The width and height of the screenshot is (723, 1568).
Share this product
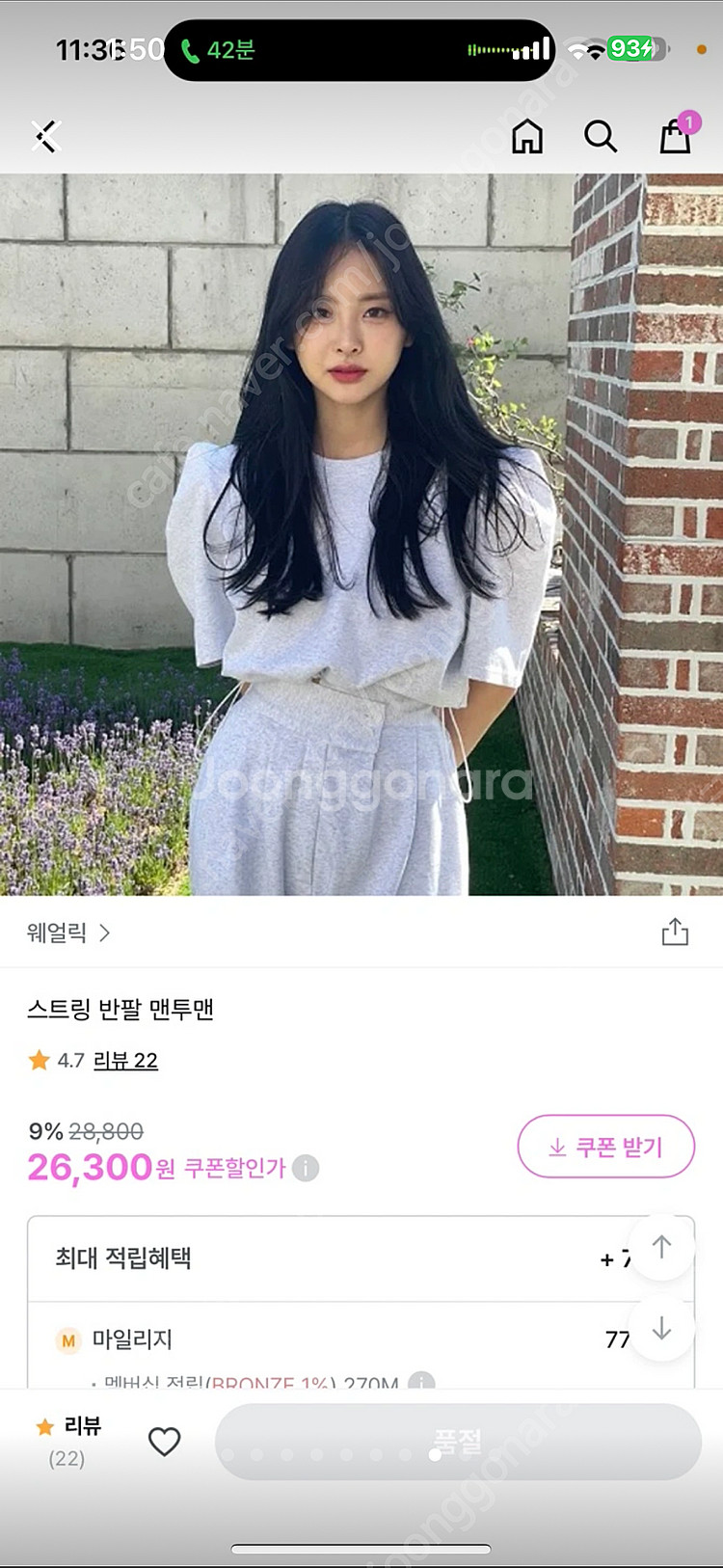pos(675,932)
